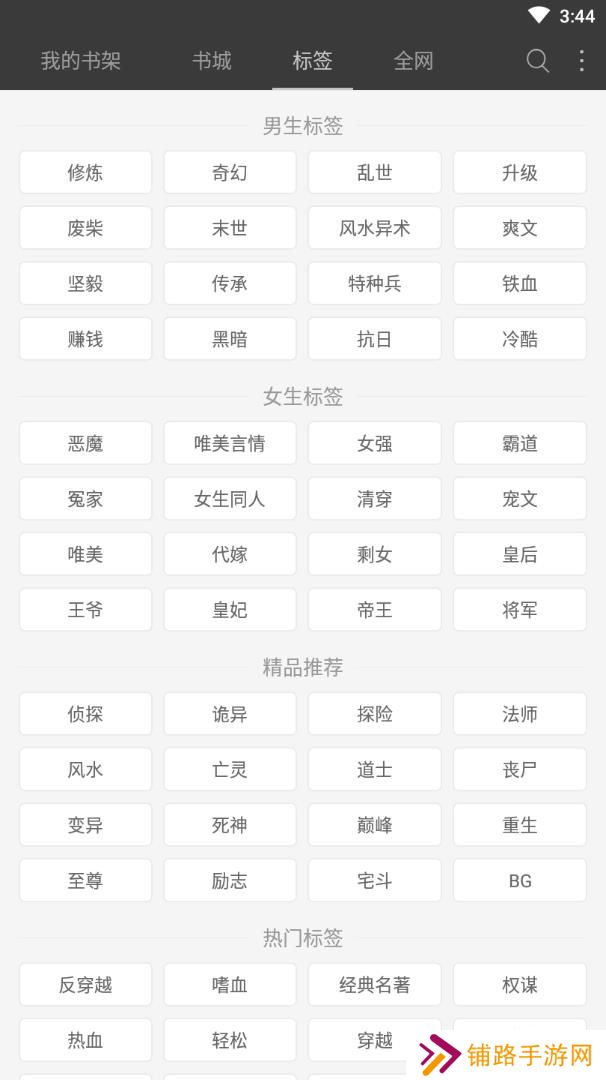Open the 皇后 tag
The width and height of the screenshot is (606, 1080).
coord(520,555)
